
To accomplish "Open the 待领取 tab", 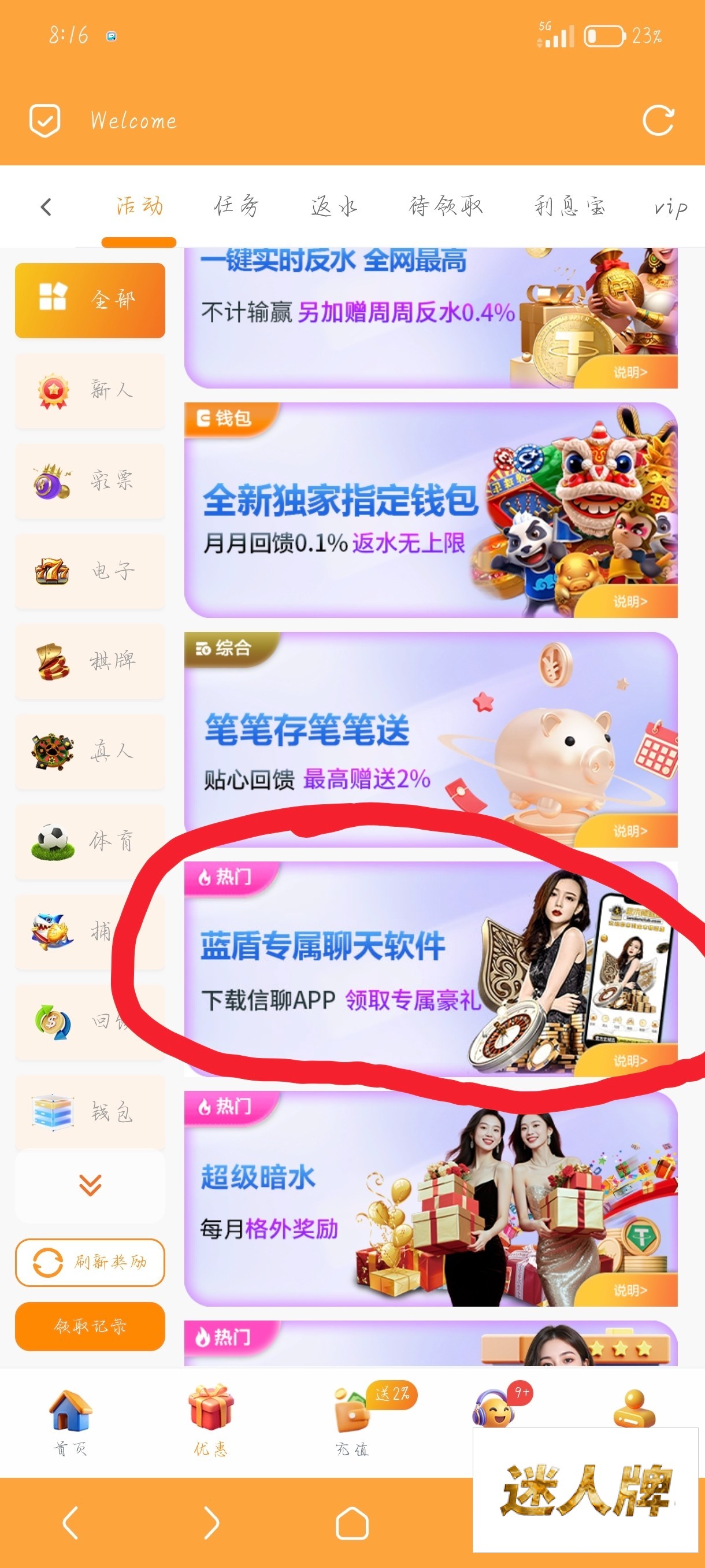I will click(446, 206).
